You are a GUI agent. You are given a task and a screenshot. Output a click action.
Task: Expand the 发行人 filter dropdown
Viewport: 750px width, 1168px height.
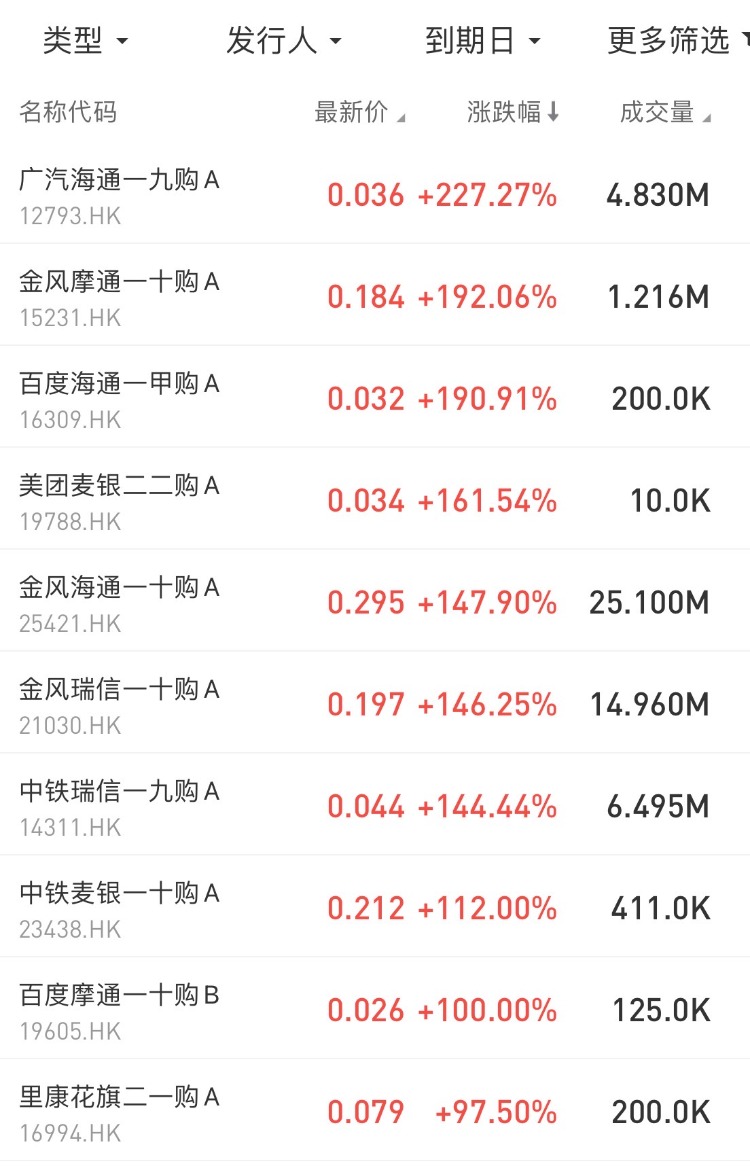(283, 41)
